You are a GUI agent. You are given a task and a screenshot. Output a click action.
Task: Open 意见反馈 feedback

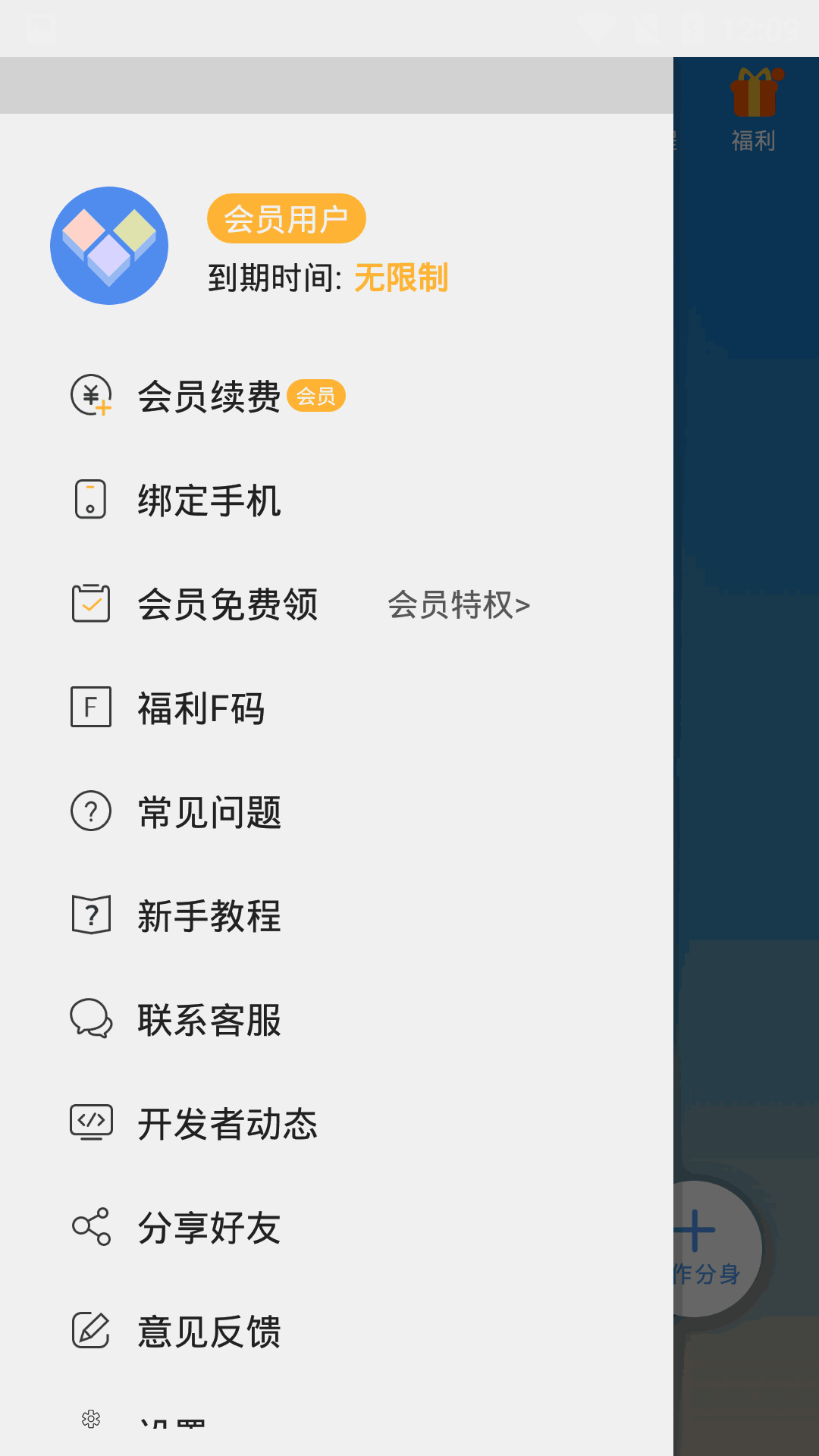pos(337,1331)
